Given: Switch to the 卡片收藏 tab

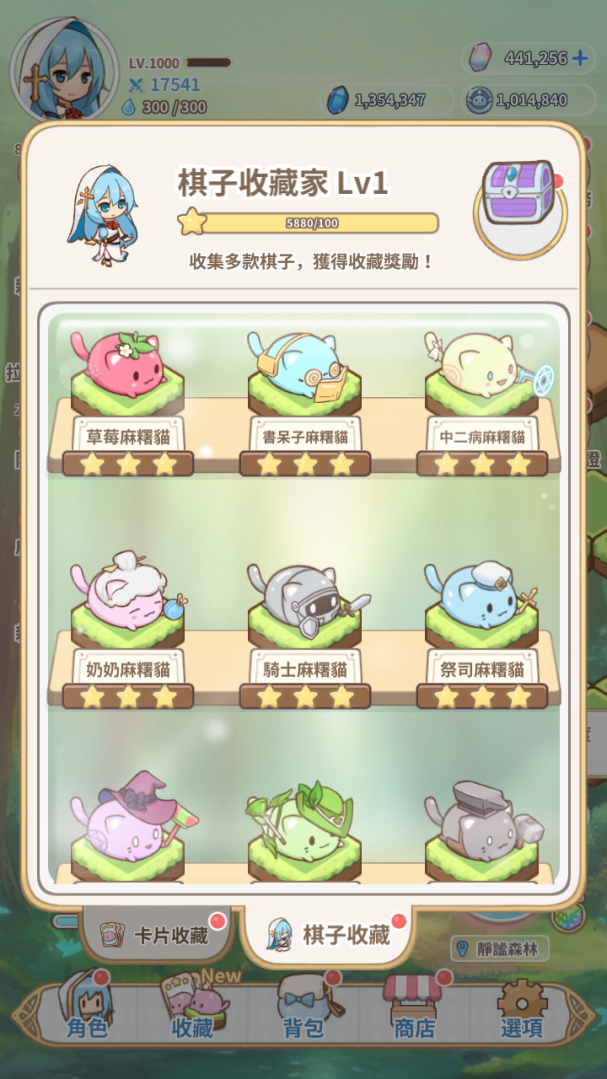Looking at the screenshot, I should 156,935.
